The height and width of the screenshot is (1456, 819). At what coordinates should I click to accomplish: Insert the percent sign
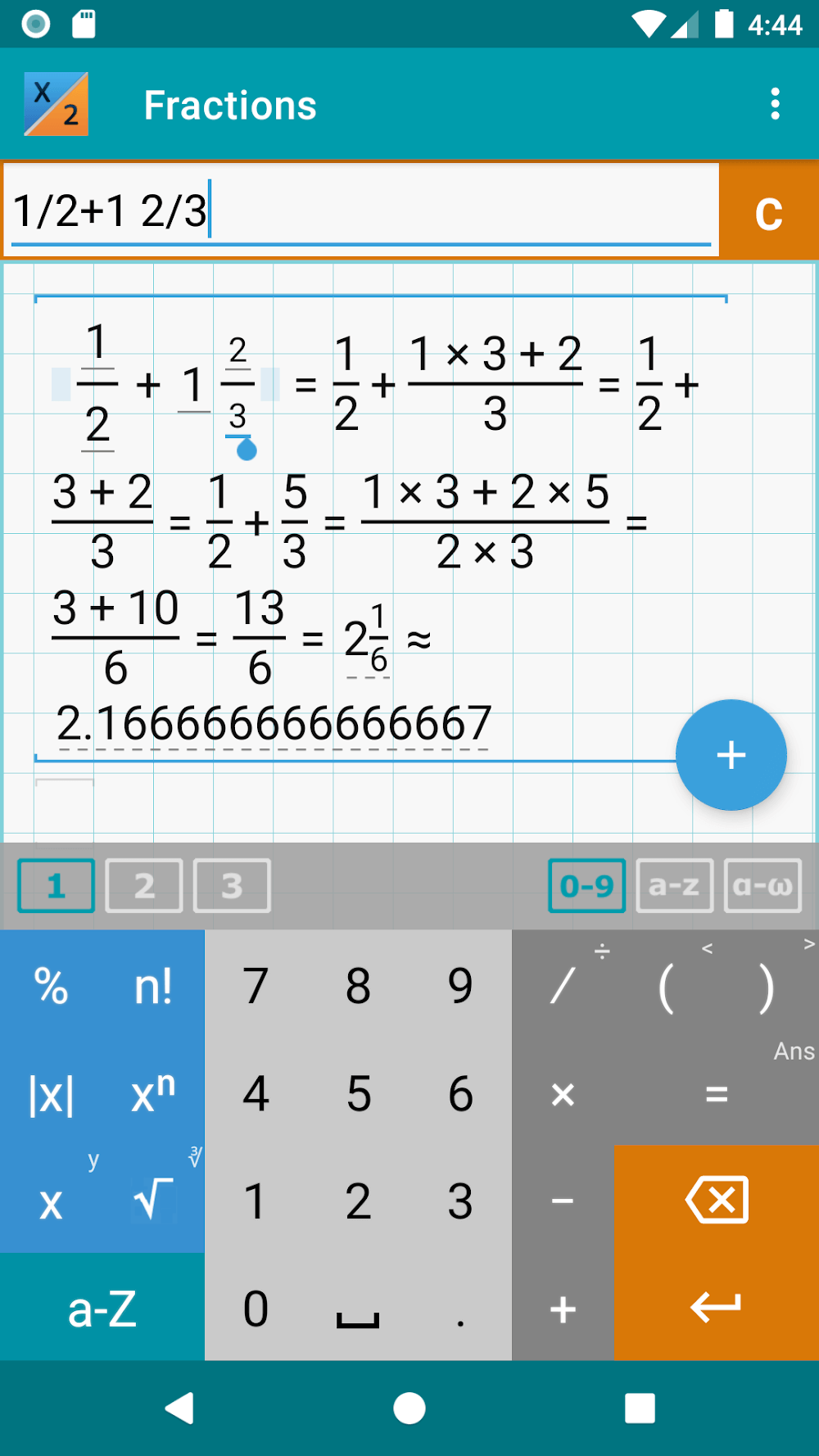click(x=51, y=985)
